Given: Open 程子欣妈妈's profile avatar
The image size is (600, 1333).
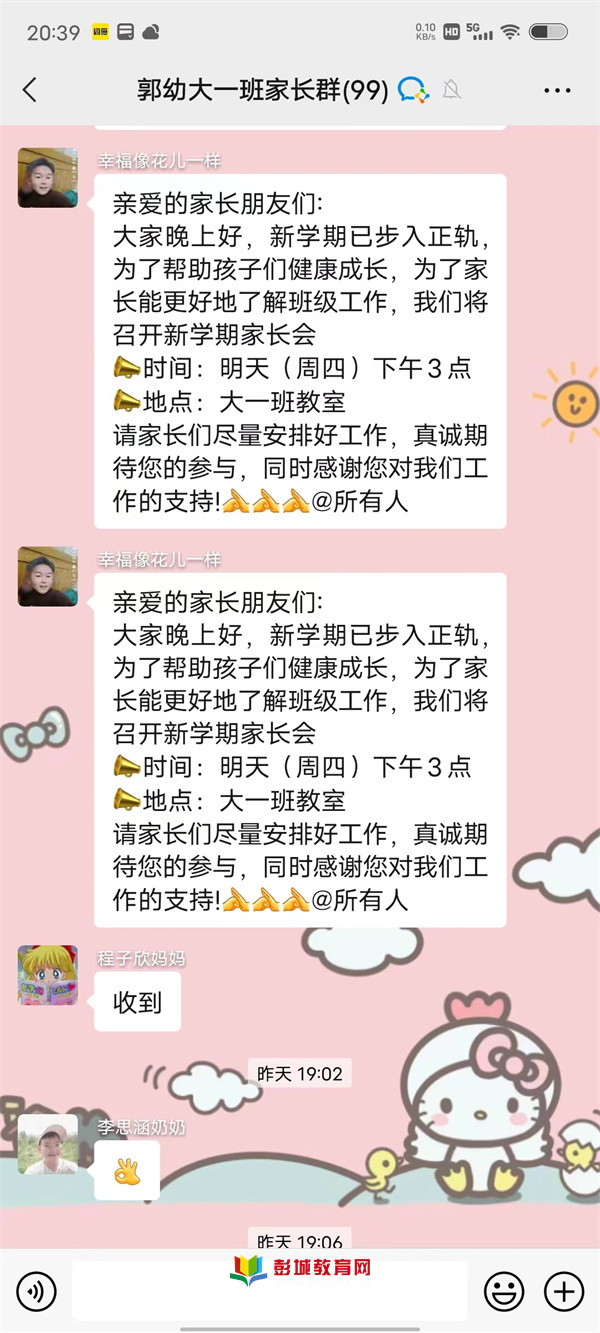Looking at the screenshot, I should pyautogui.click(x=47, y=975).
